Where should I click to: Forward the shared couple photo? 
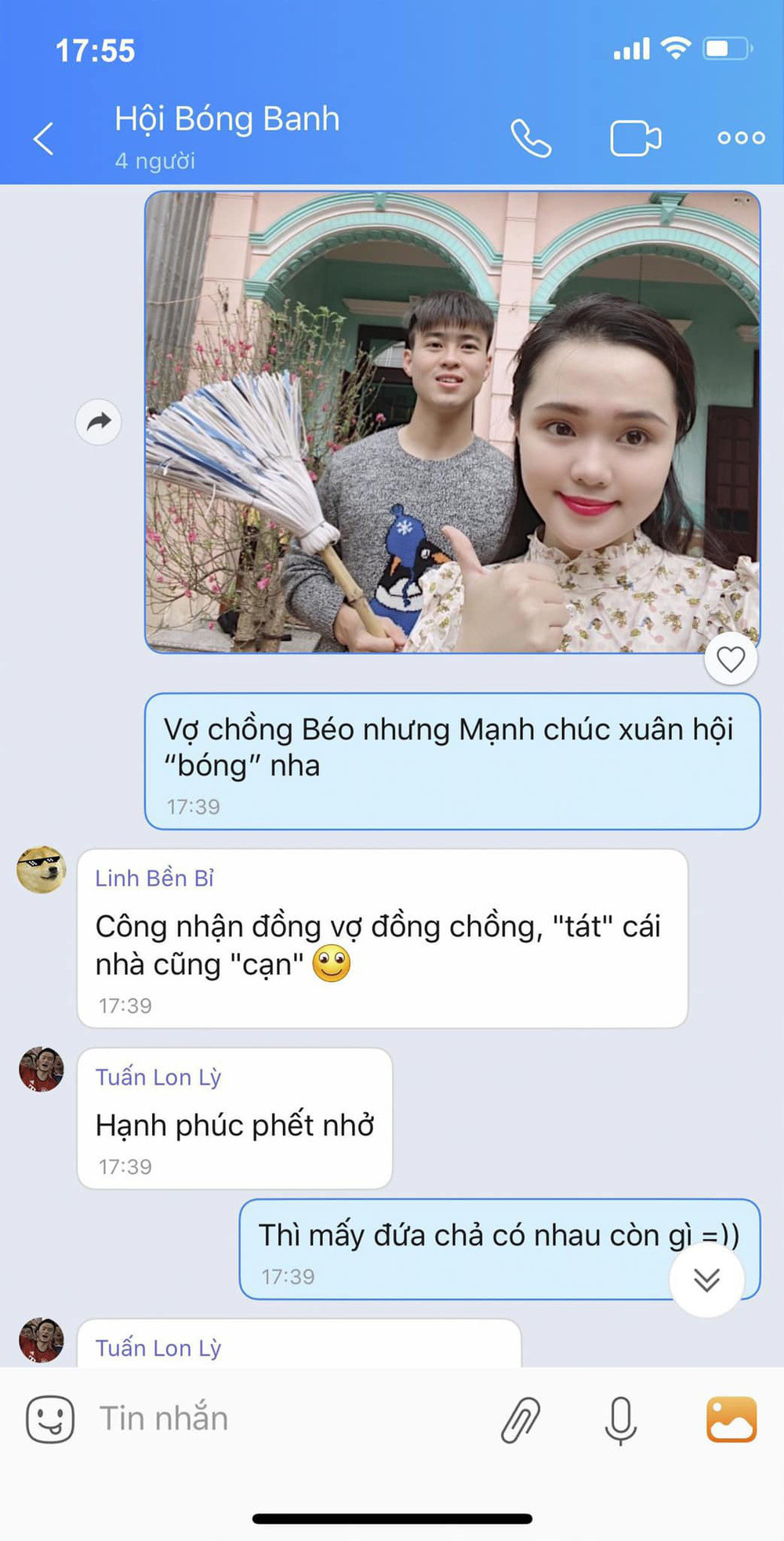tap(98, 422)
